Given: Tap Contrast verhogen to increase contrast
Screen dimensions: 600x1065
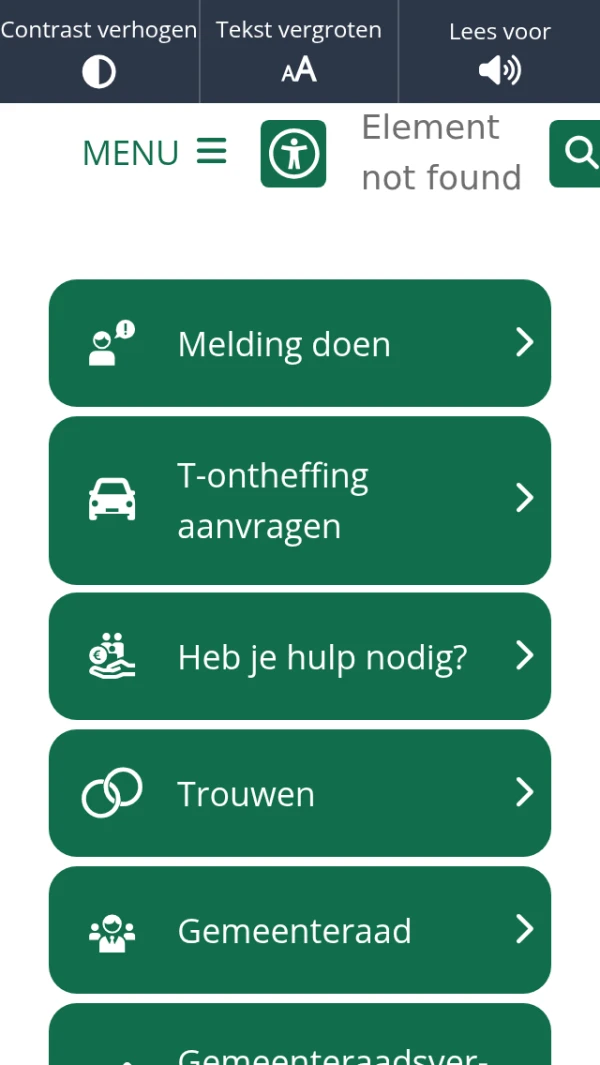Looking at the screenshot, I should tap(99, 52).
